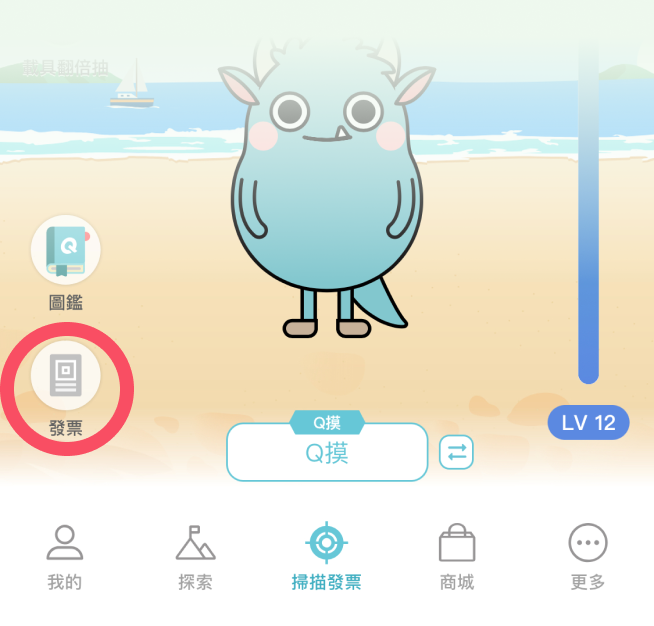This screenshot has width=654, height=626.
Task: Select the 掃描發票 scan tab
Action: pos(326,557)
